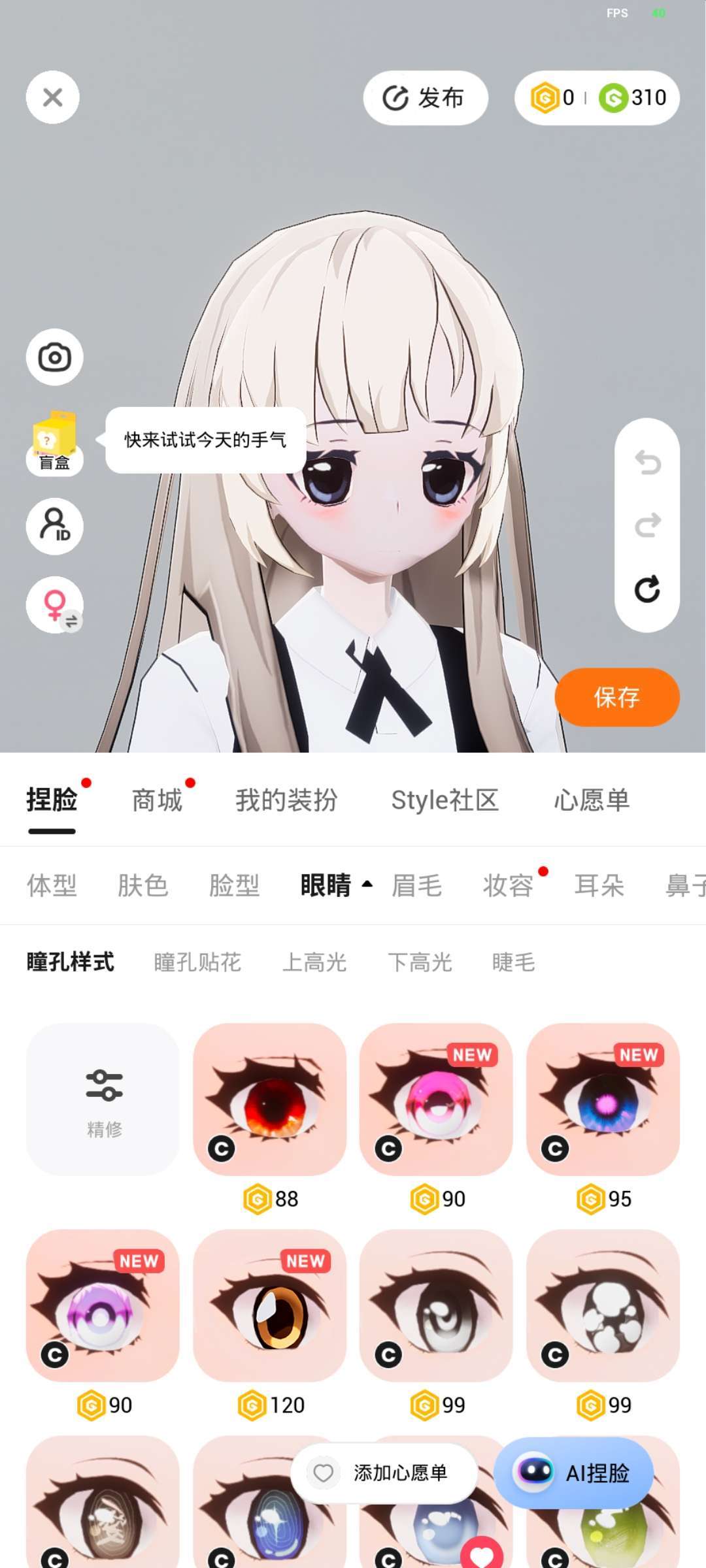Choose the red pupil style priced 88
This screenshot has width=706, height=1568.
point(269,1100)
